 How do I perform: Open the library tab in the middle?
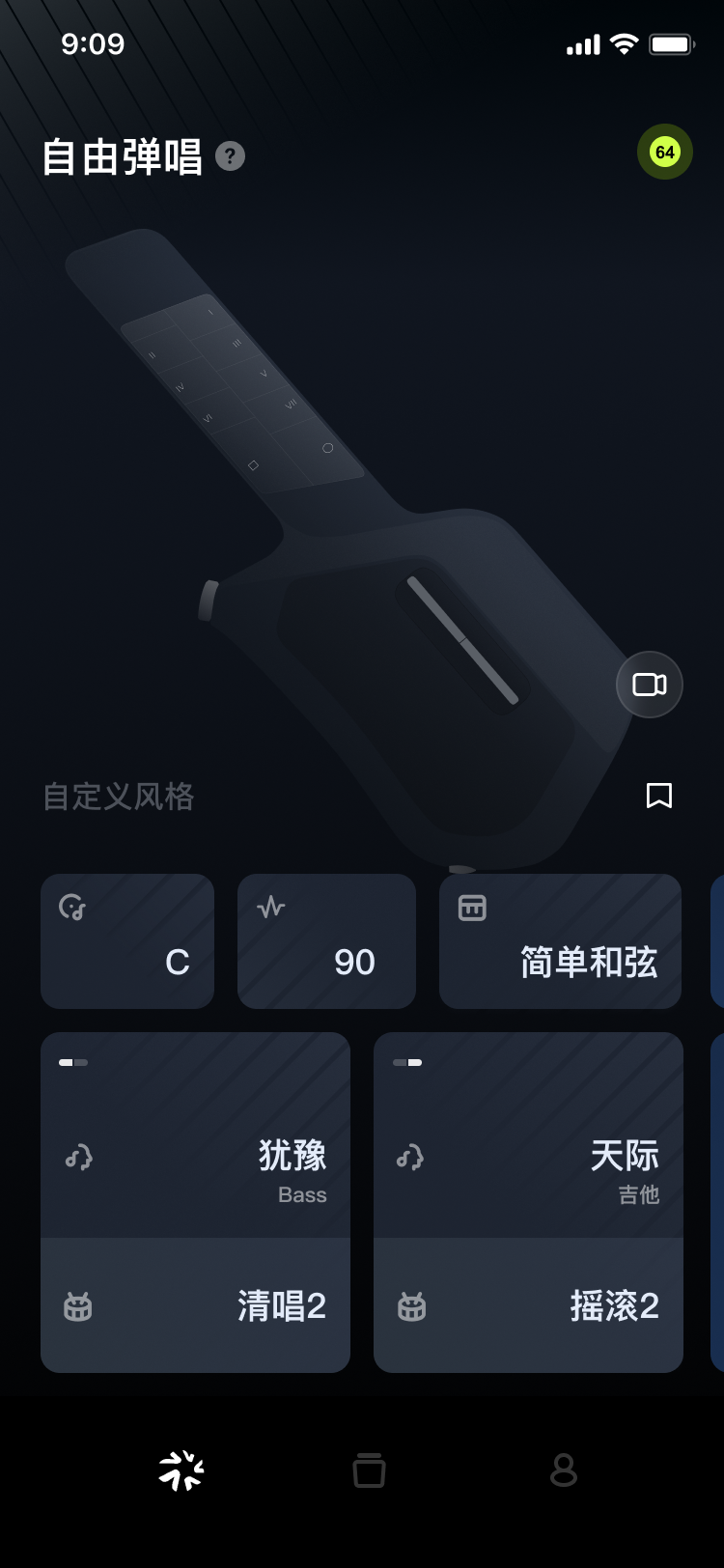tap(369, 1470)
